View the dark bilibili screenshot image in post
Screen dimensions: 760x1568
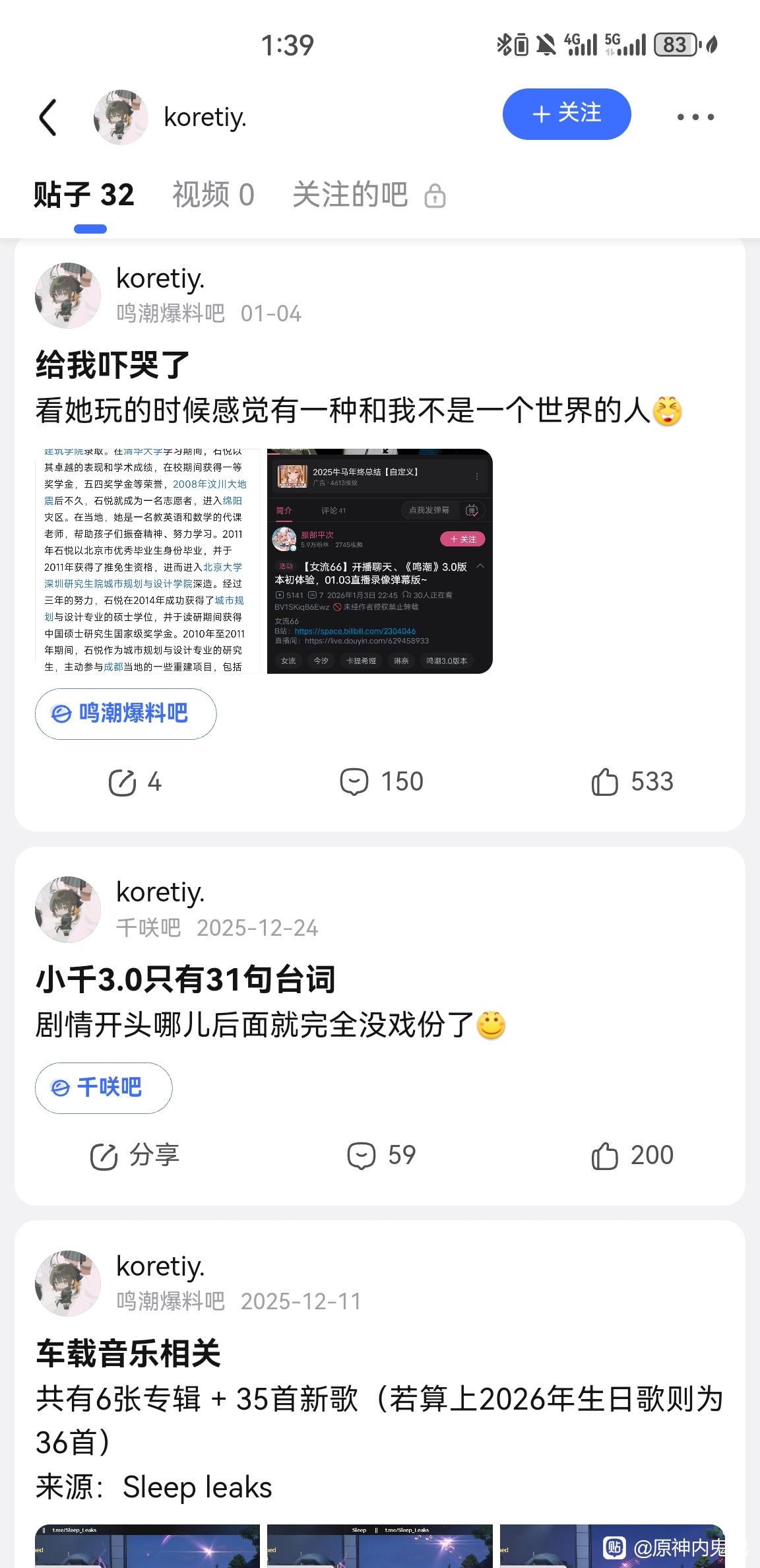[x=380, y=561]
